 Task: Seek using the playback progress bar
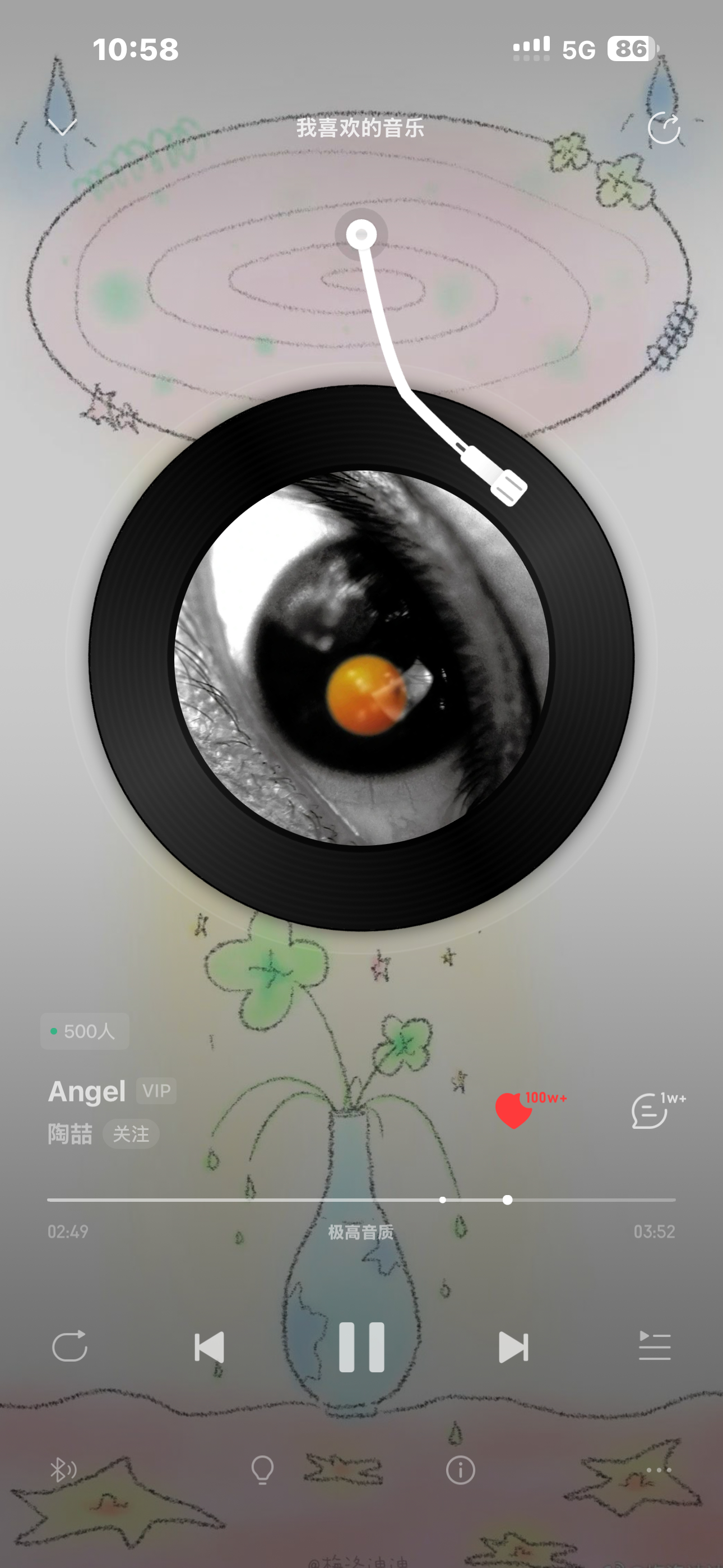pyautogui.click(x=361, y=1200)
